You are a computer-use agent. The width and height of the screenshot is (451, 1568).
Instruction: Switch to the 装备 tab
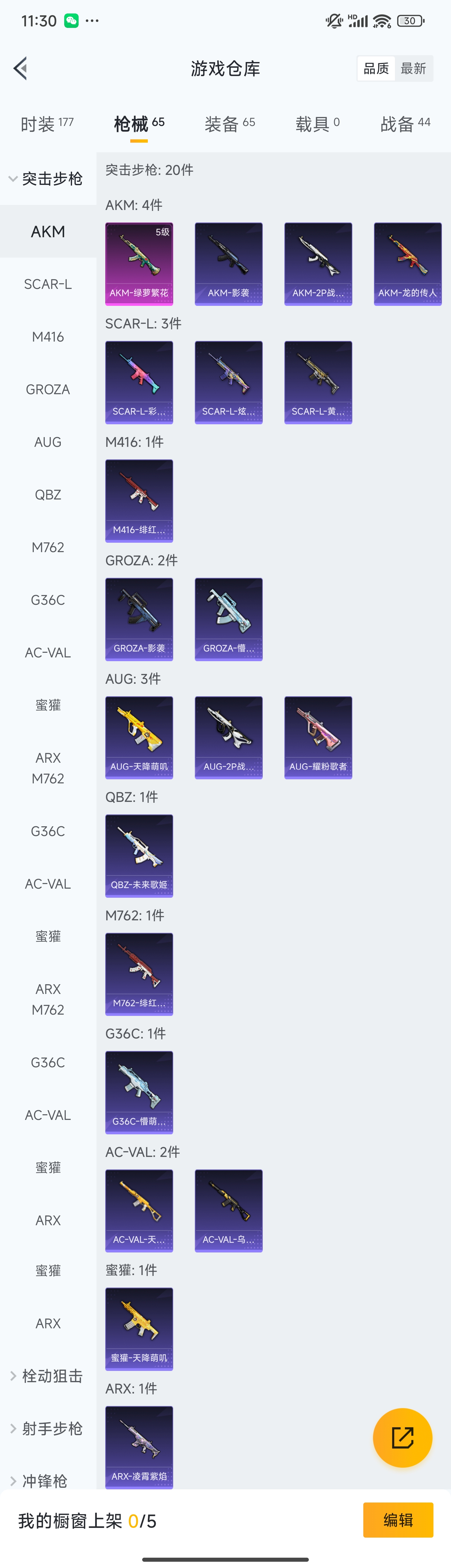tap(230, 123)
